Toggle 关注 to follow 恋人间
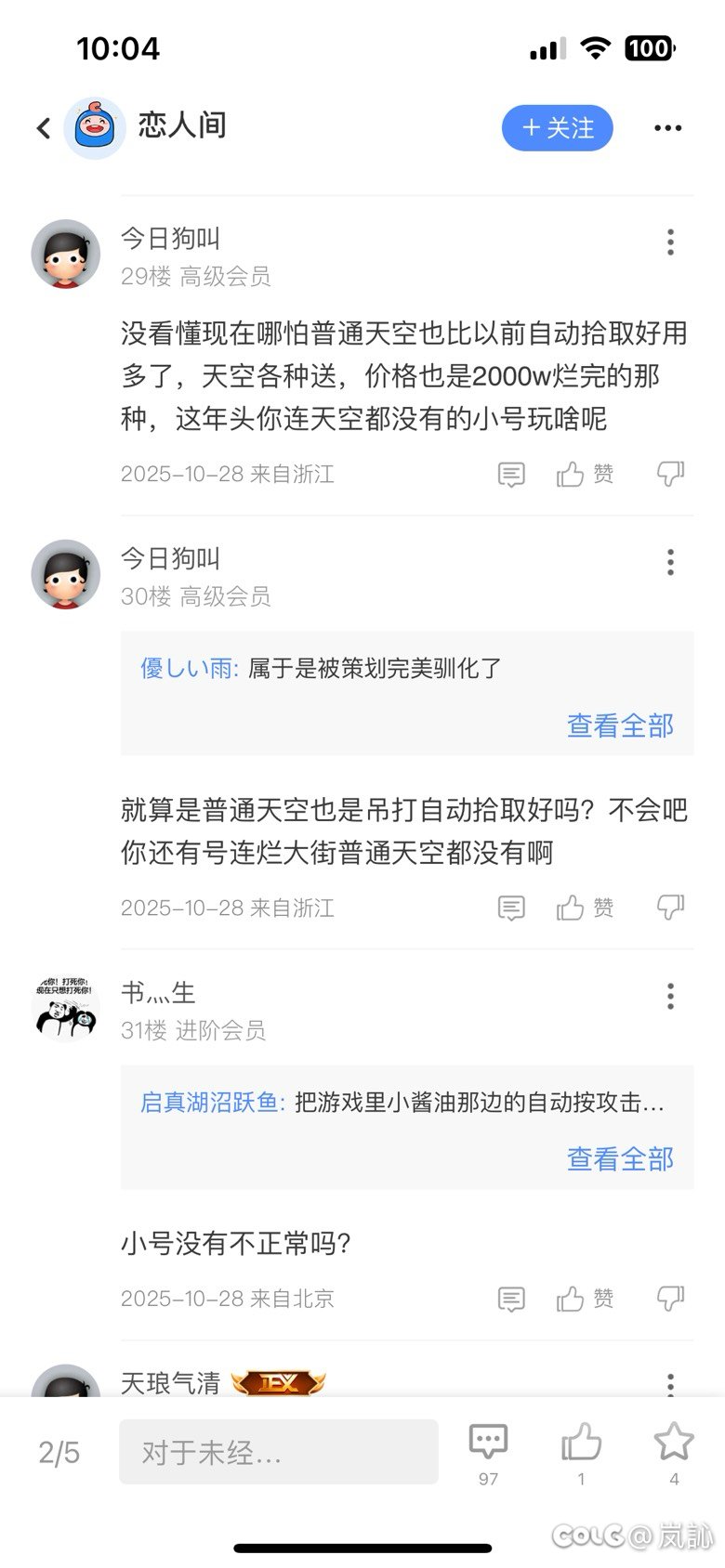Viewport: 725px width, 1568px height. (x=557, y=127)
